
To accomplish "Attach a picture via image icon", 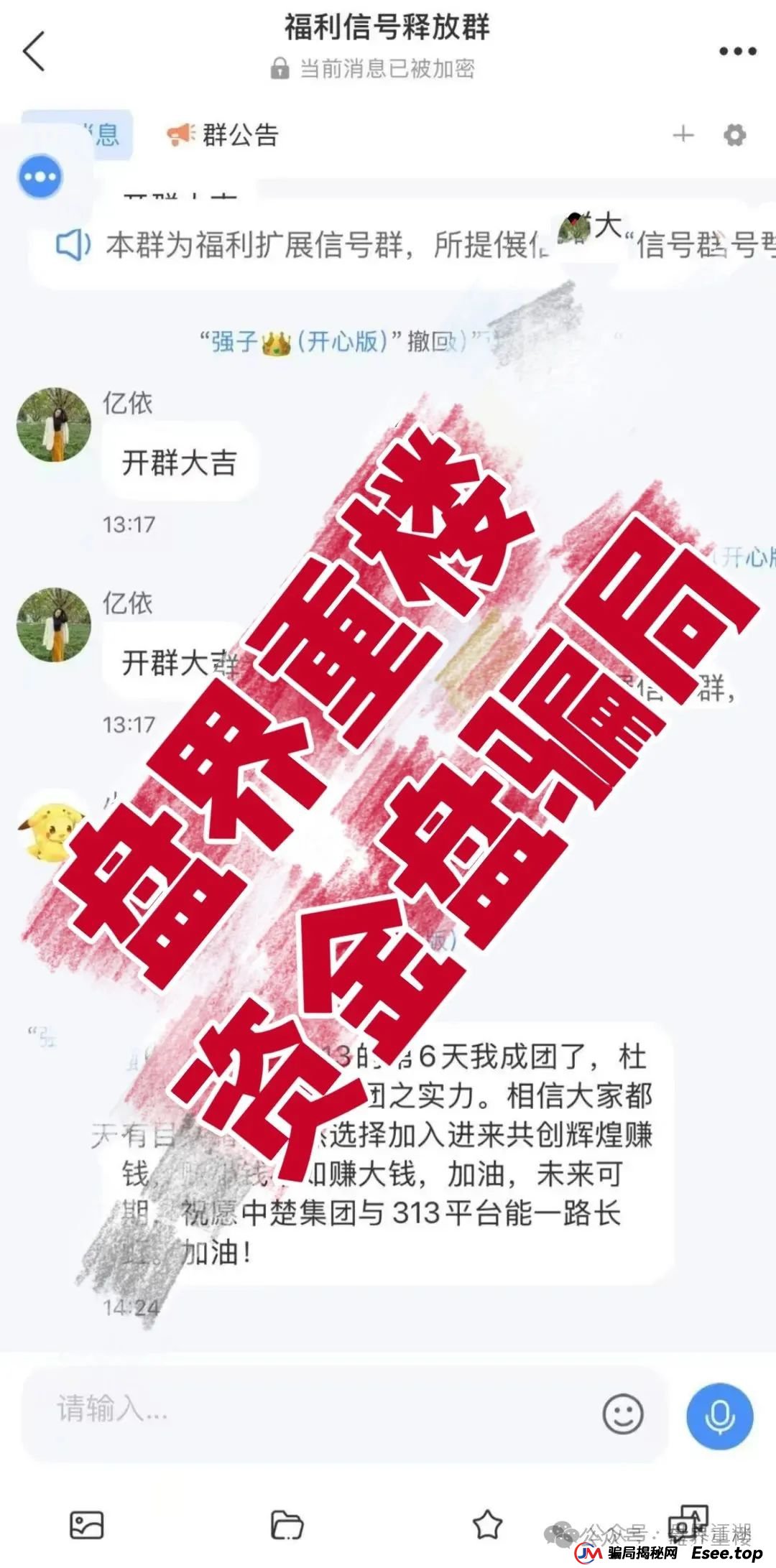I will pyautogui.click(x=86, y=1524).
